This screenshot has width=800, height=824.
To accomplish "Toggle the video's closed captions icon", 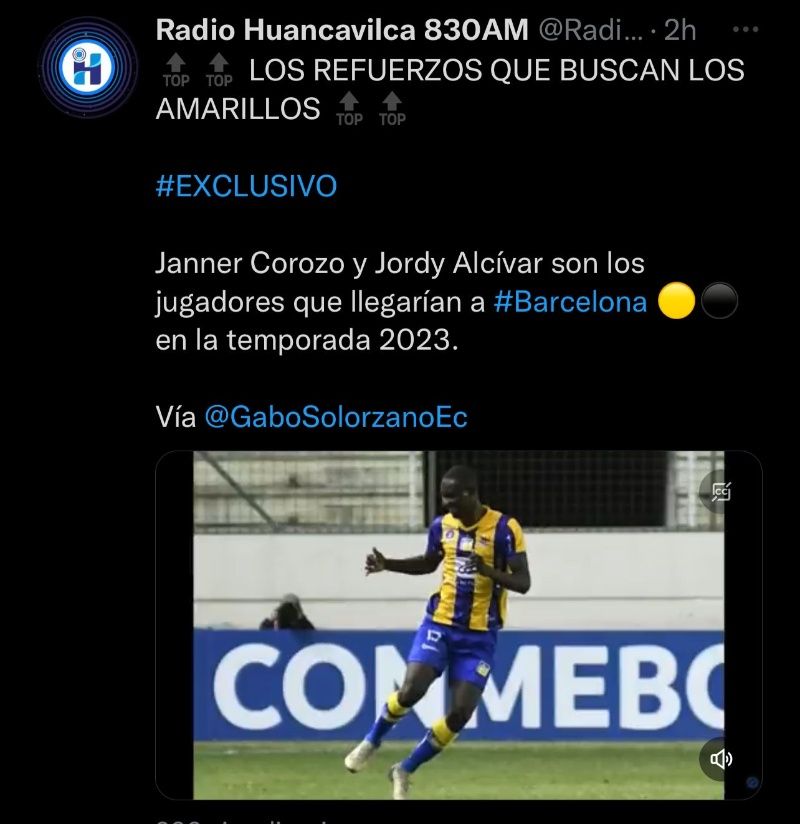I will pos(721,491).
